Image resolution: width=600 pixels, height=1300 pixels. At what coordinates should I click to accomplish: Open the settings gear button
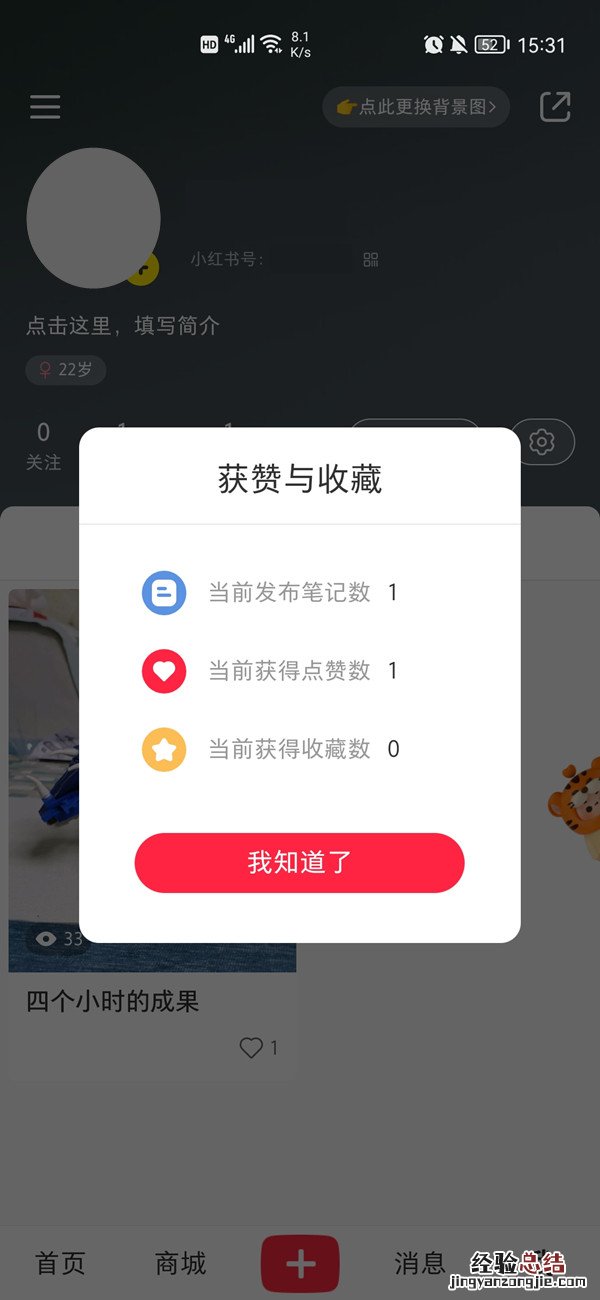542,442
